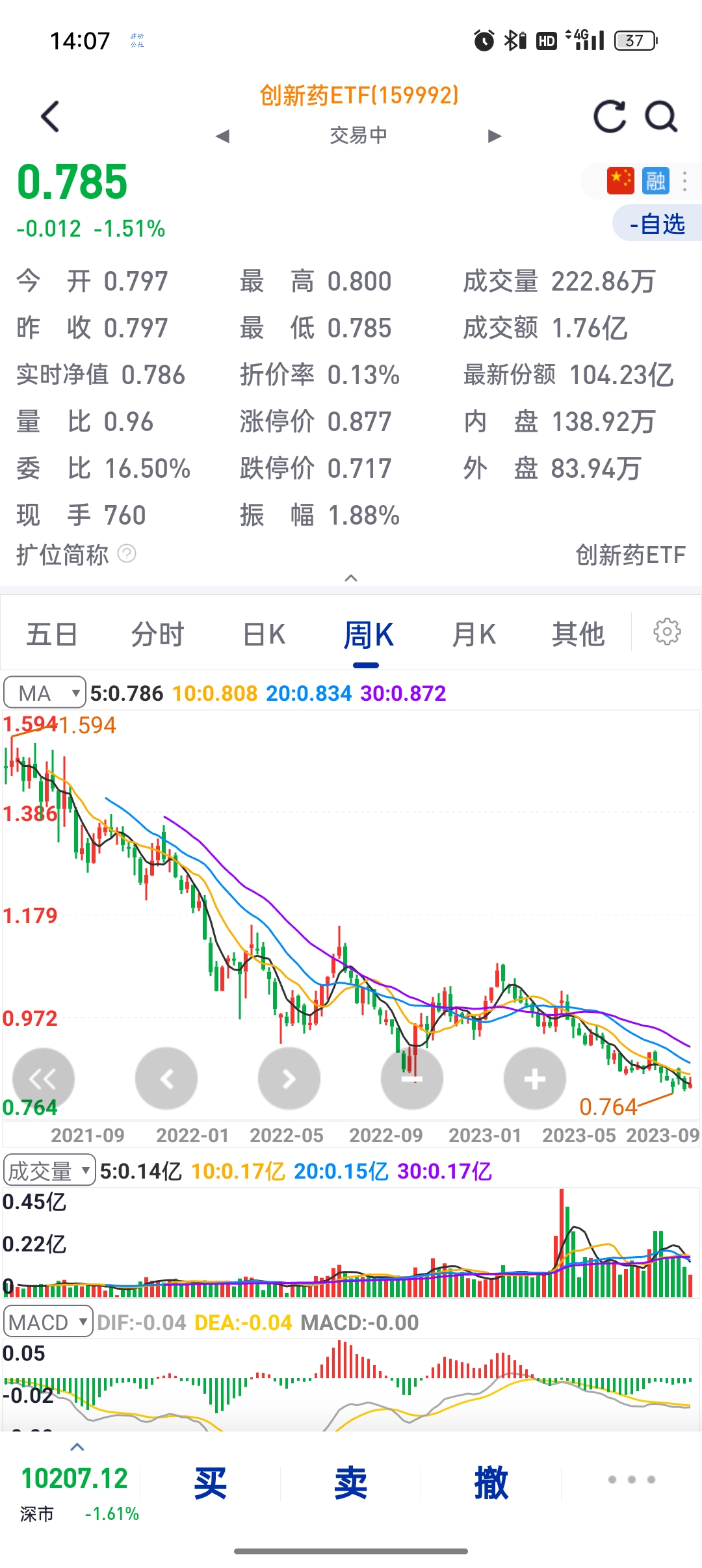
Task: Open the search magnifier
Action: pyautogui.click(x=661, y=116)
